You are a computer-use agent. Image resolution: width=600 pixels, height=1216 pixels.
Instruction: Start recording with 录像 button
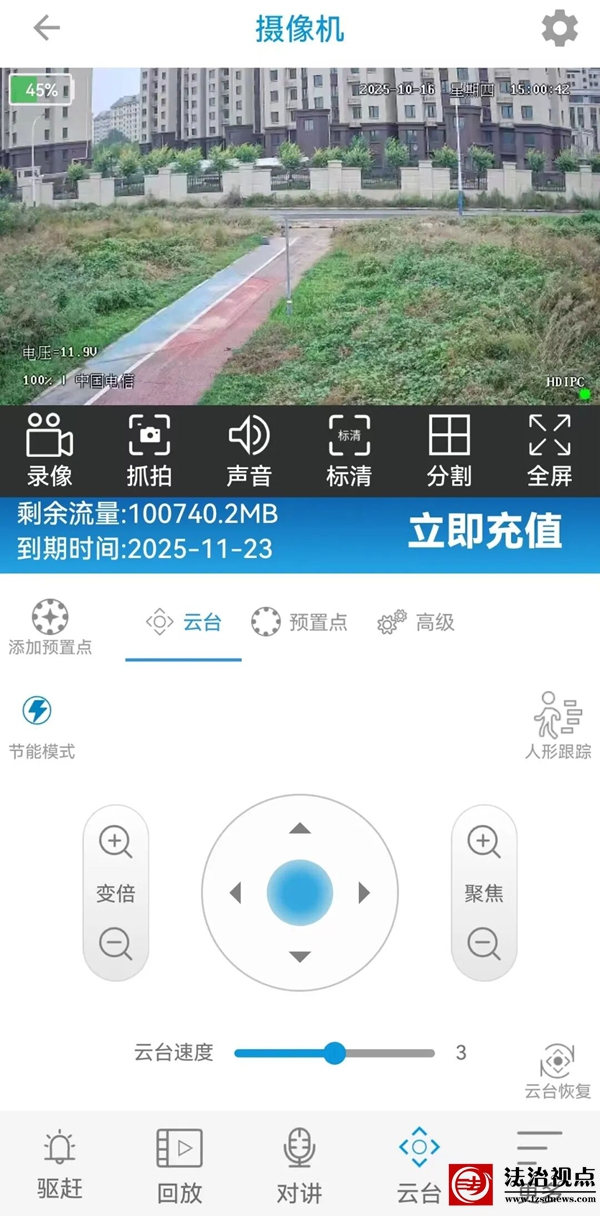point(49,450)
